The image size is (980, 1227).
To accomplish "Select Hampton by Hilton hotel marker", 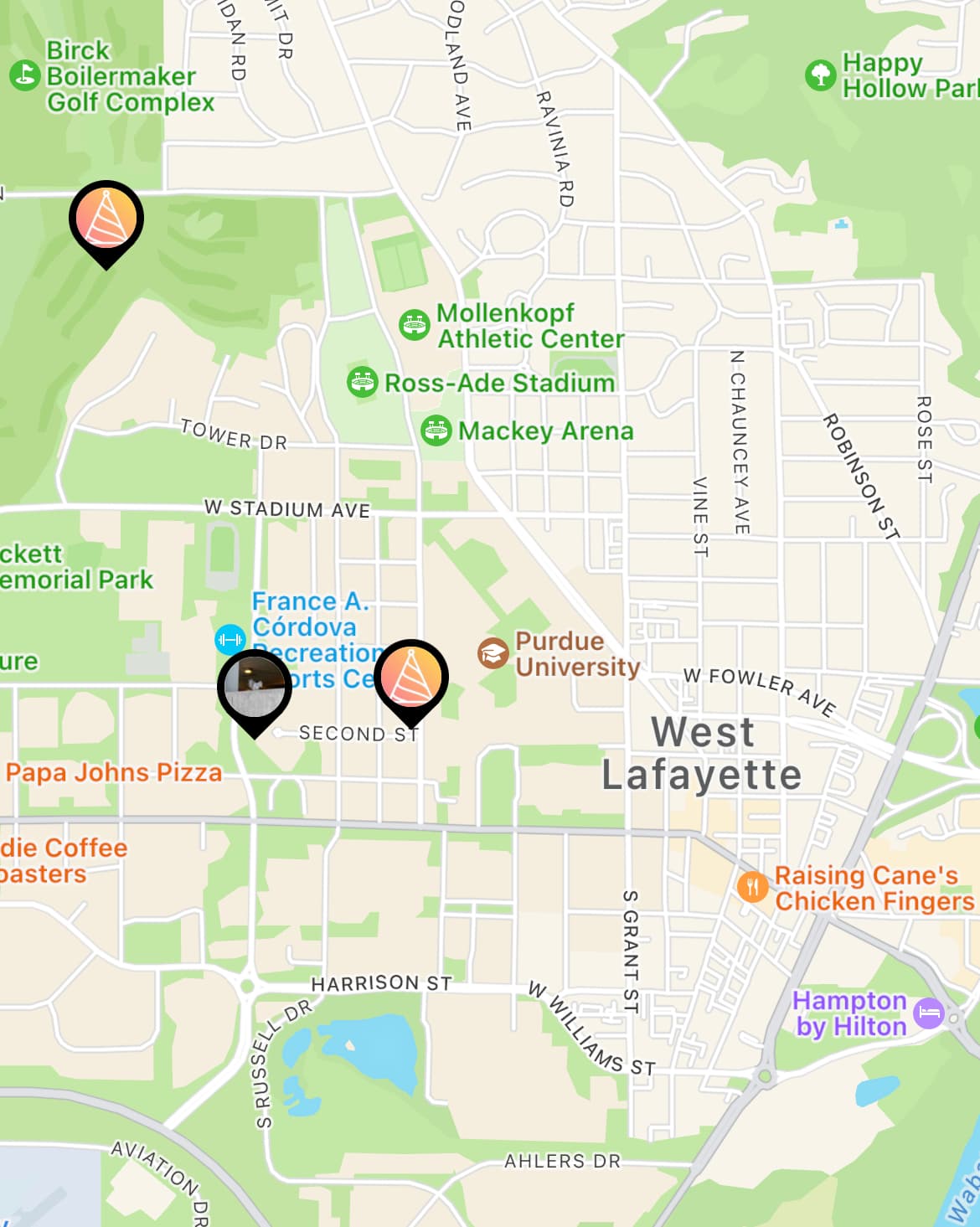I will (928, 1013).
